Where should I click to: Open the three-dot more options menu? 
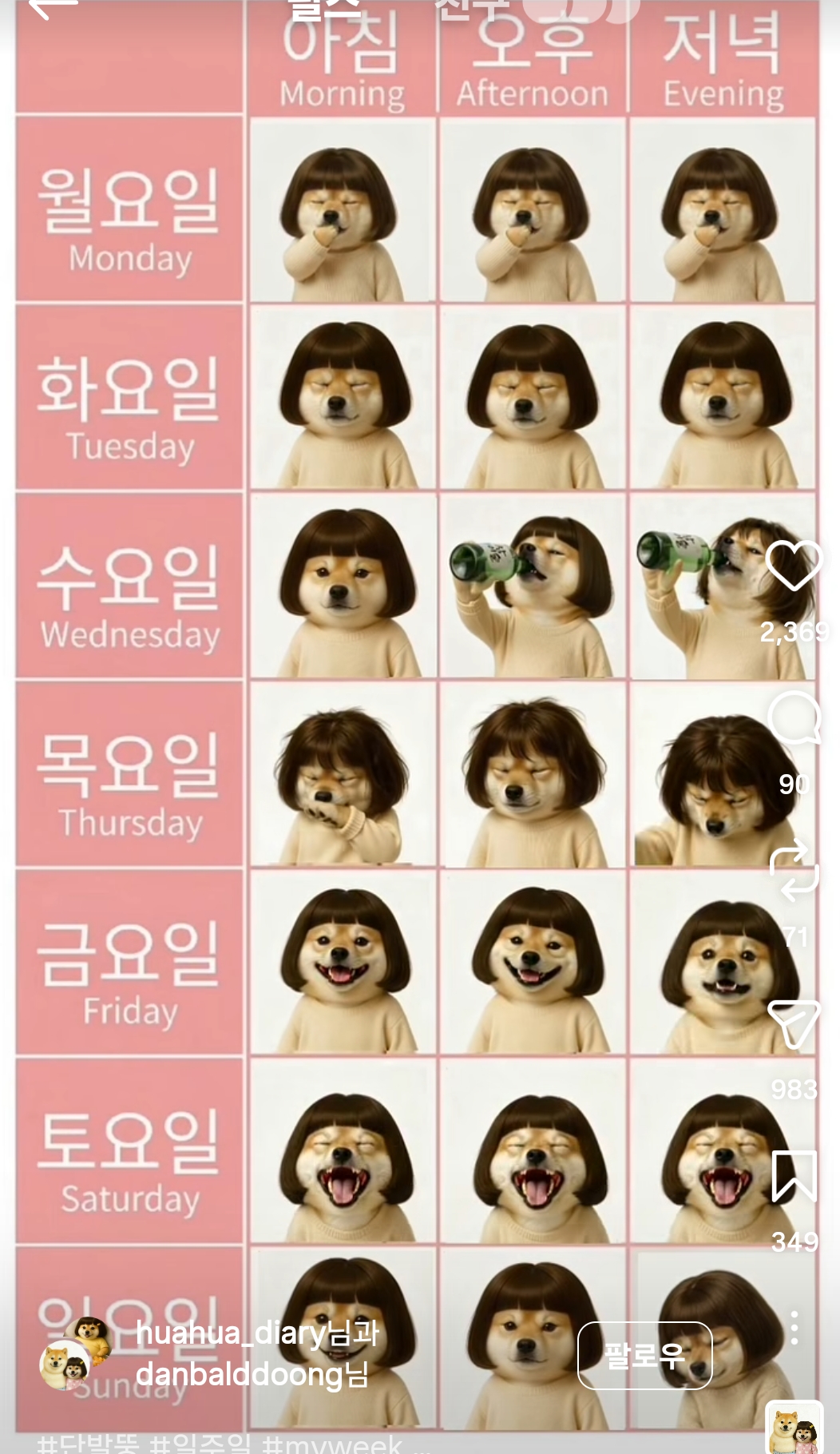pos(794,1328)
